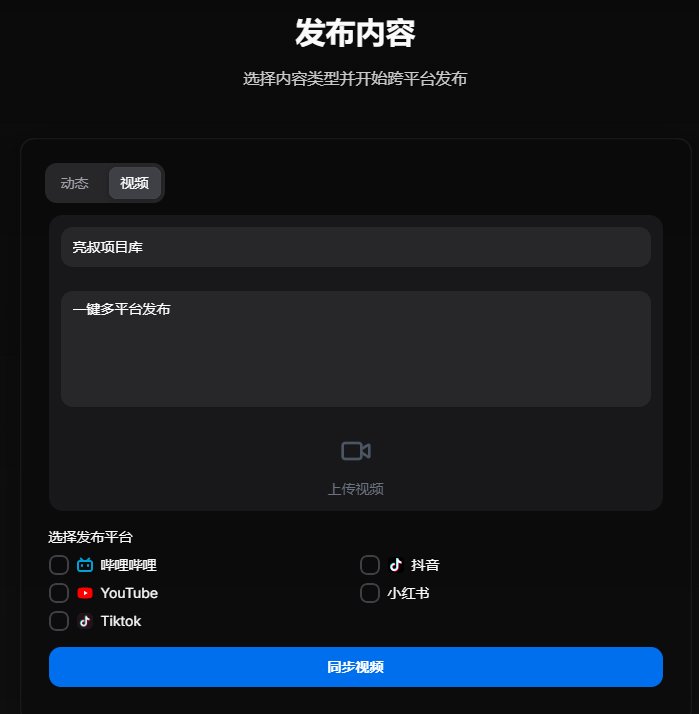Image resolution: width=699 pixels, height=714 pixels.
Task: Tap 上传视频 to upload a video
Action: (x=355, y=466)
